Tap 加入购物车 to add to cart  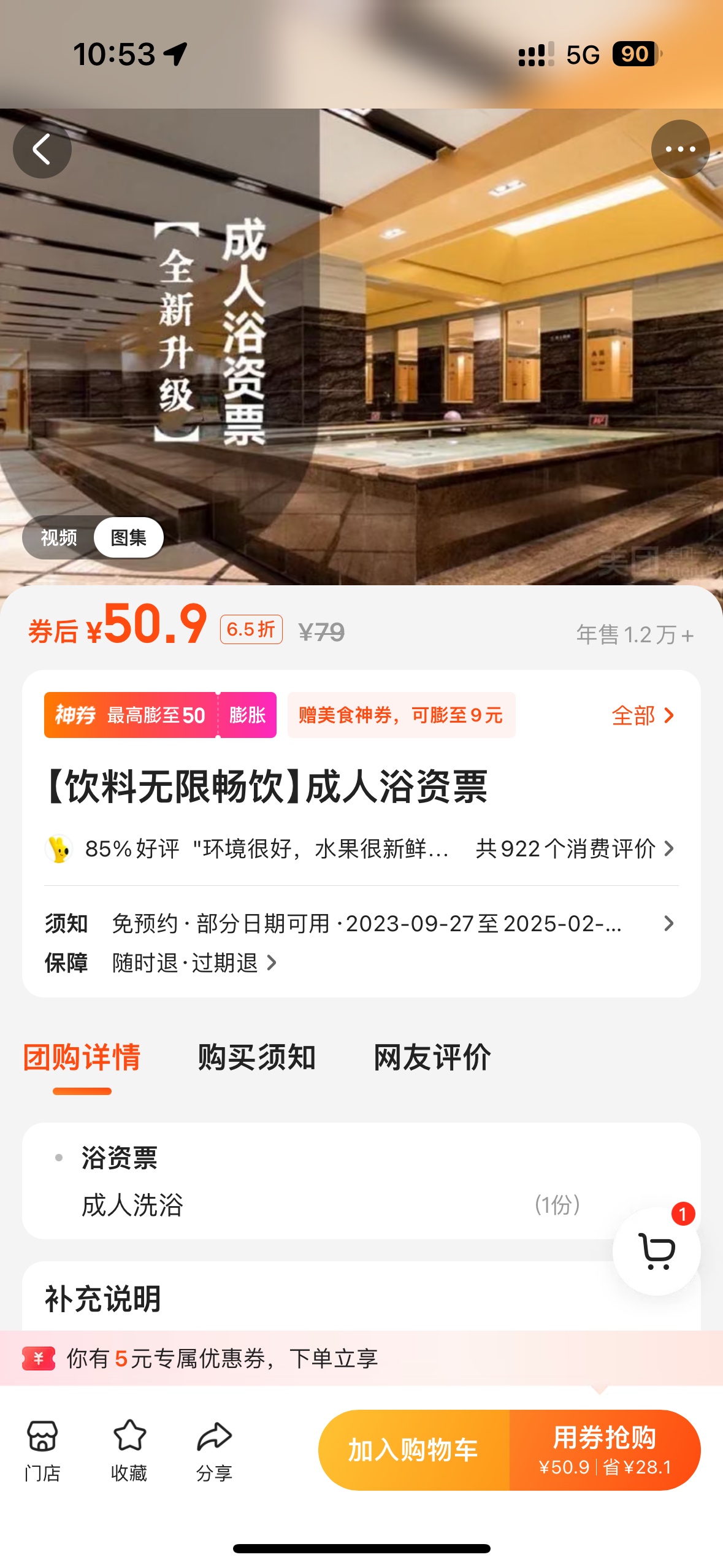(x=413, y=1450)
